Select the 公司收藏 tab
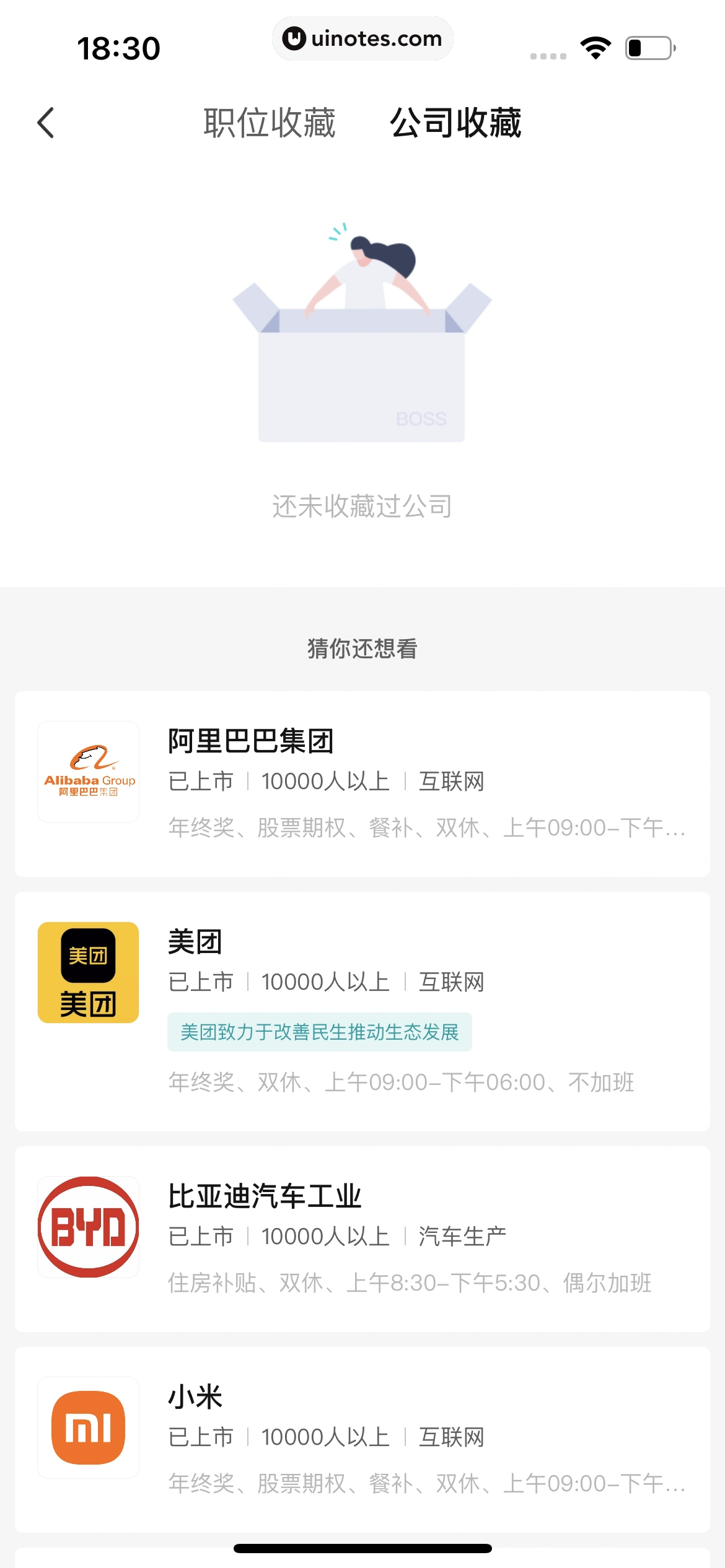The image size is (725, 1568). pos(457,123)
